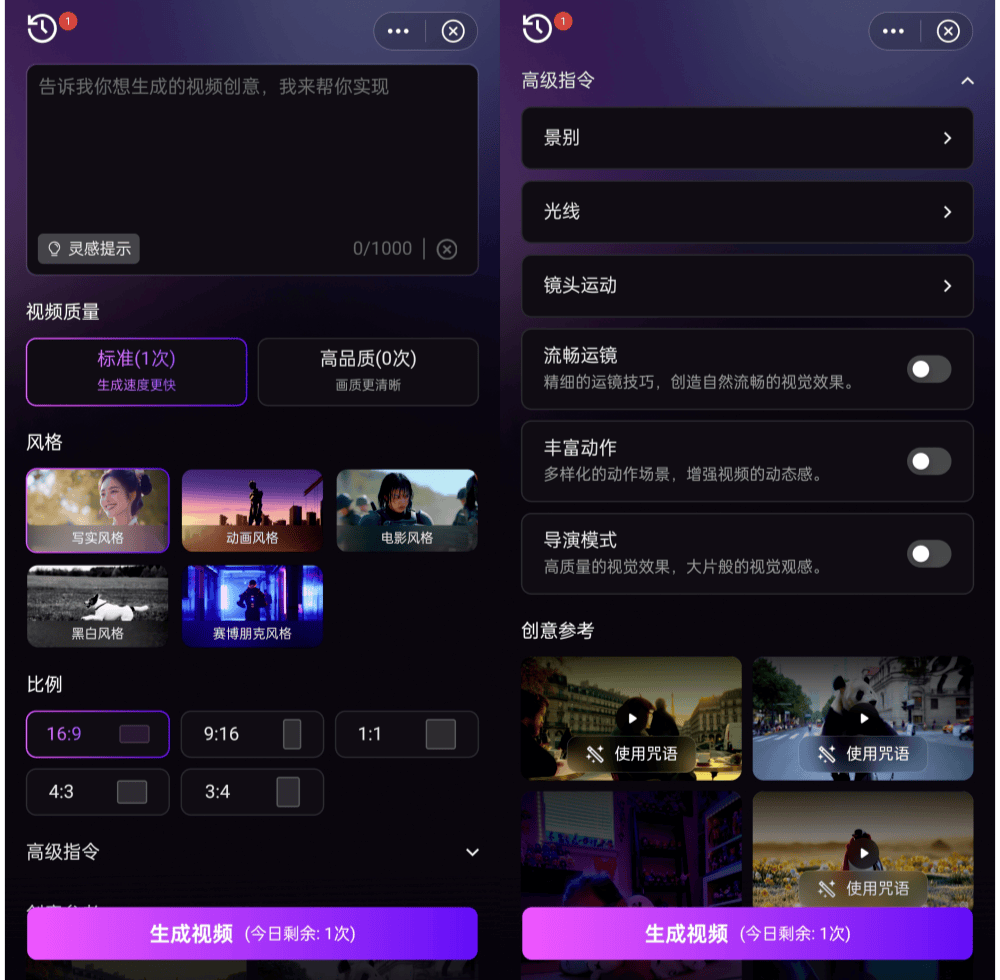This screenshot has width=1000, height=980.
Task: Pick the 赛博朋克风格 style
Action: [x=252, y=606]
